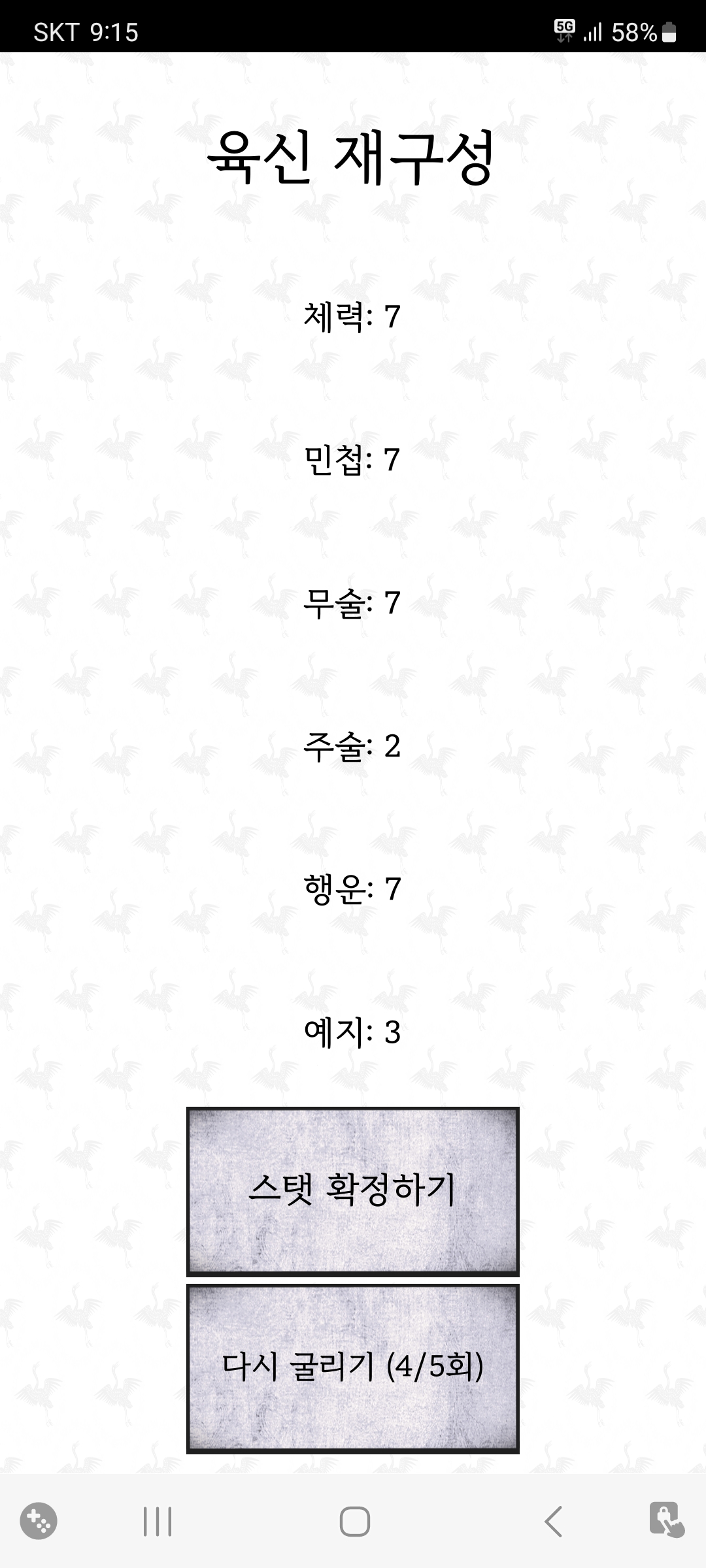Open the game tools icon in the navigation bar
The image size is (706, 1568).
[x=39, y=1521]
